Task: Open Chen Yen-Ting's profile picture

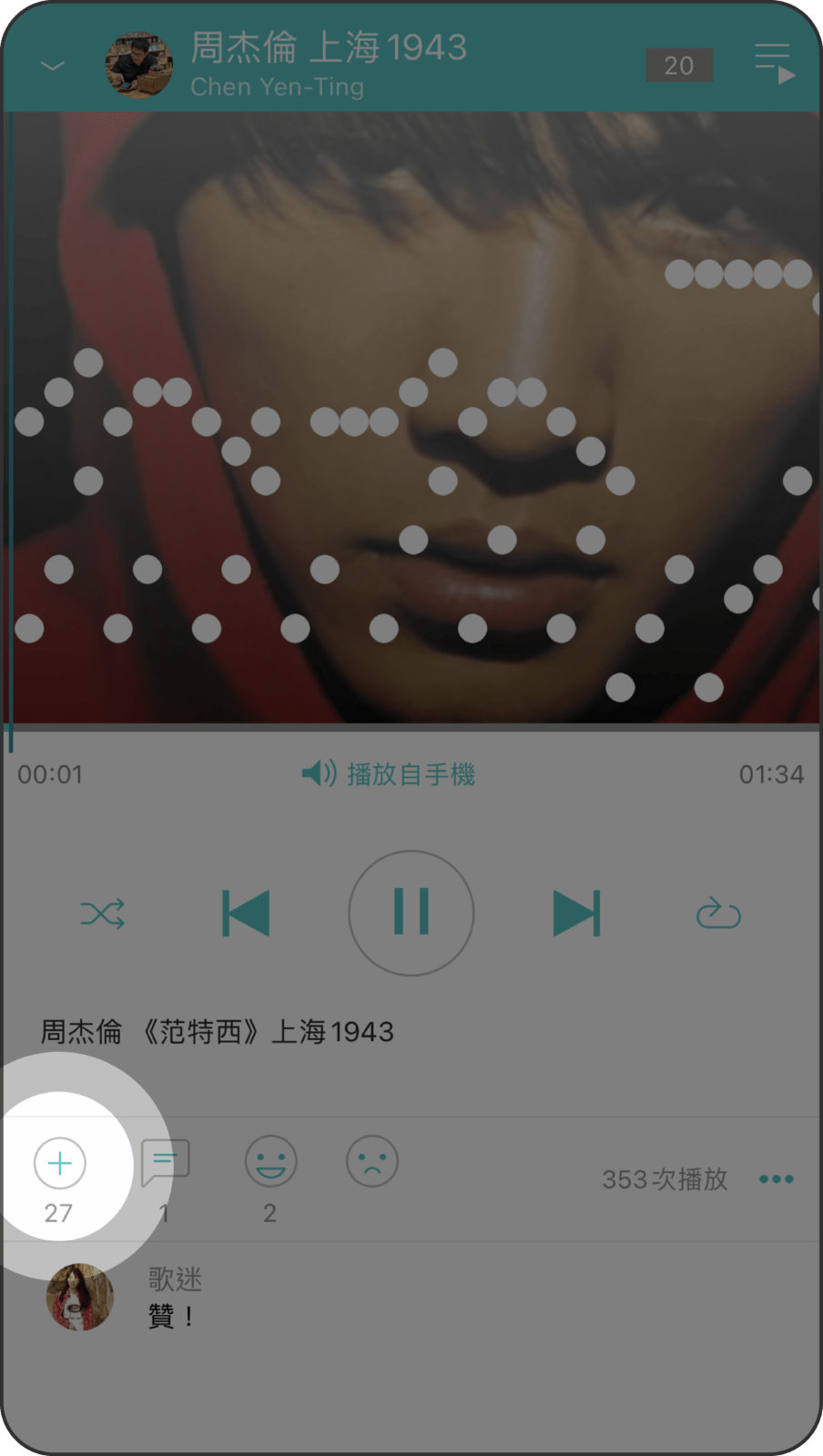Action: [x=138, y=66]
